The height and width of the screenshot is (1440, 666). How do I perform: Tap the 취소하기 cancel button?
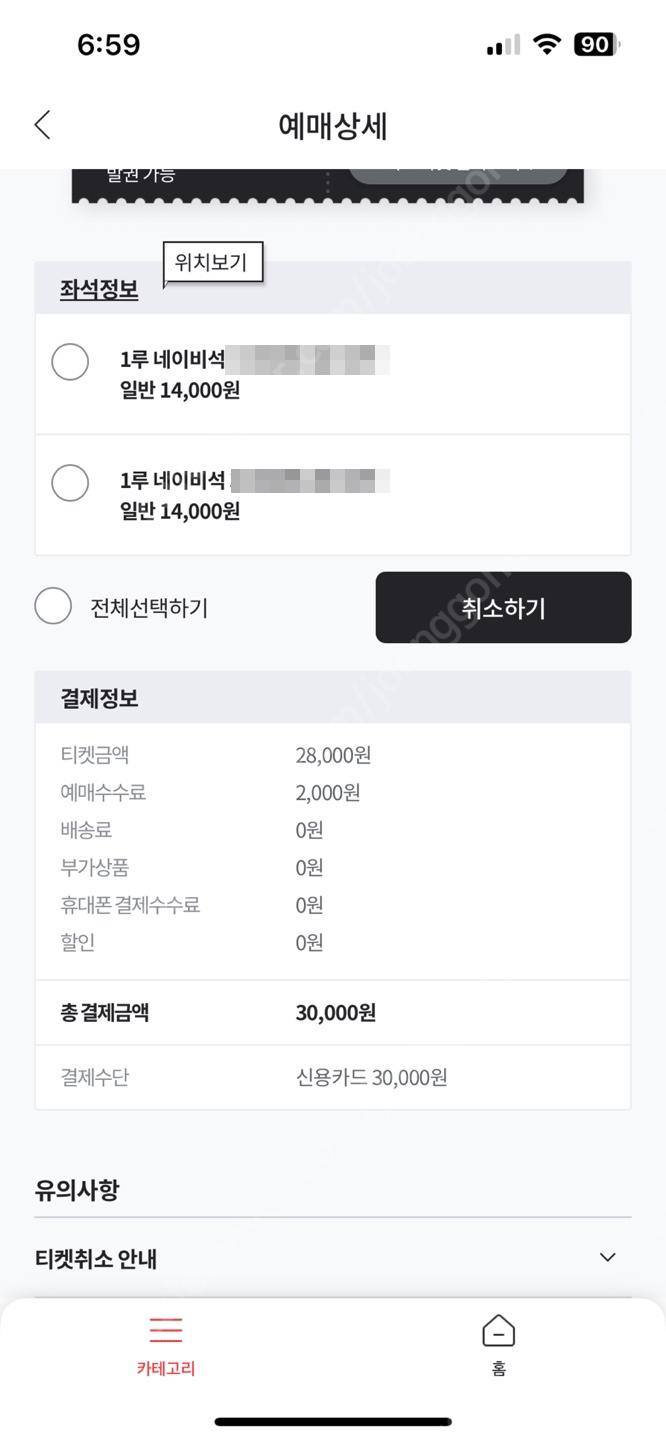click(x=503, y=607)
